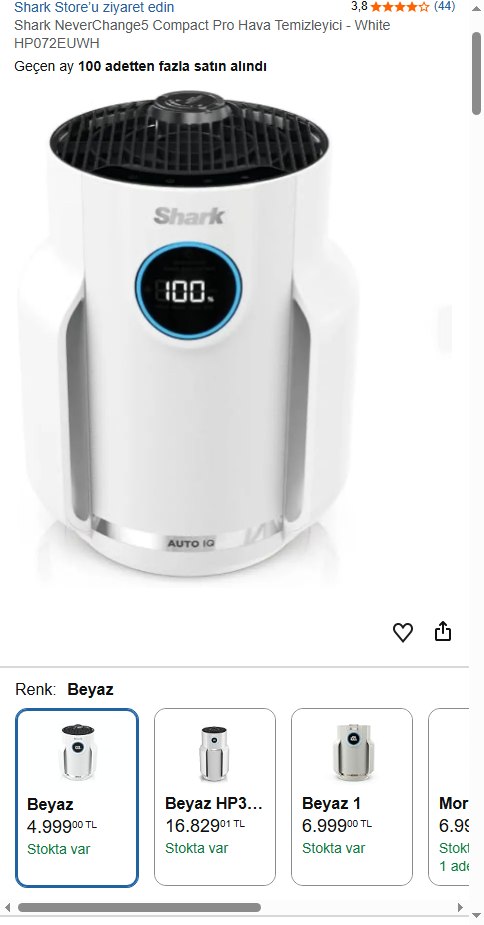This screenshot has height=925, width=484.
Task: Tap the horizontal scrollbar right arrow
Action: pos(460,907)
